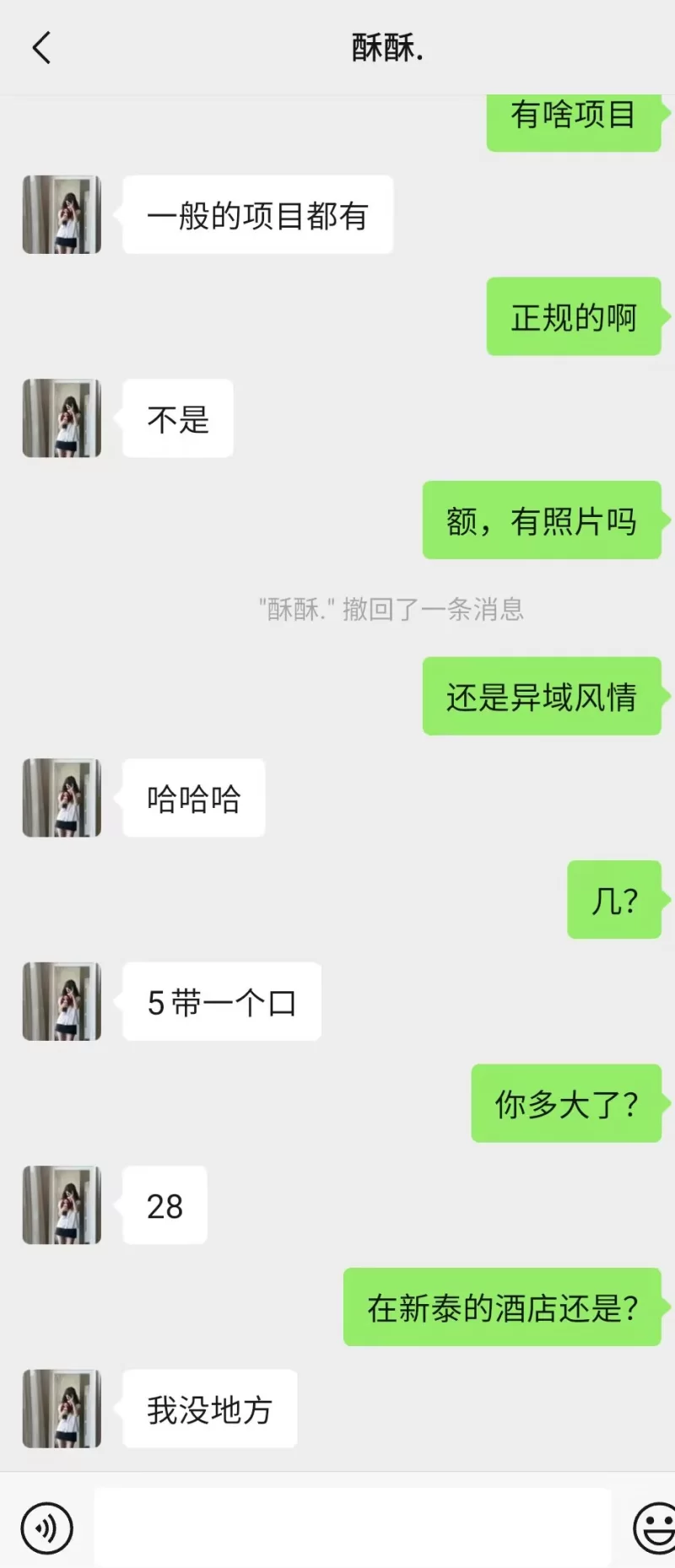675x1568 pixels.
Task: Open the avatar next to the "28" message
Action: point(62,1205)
